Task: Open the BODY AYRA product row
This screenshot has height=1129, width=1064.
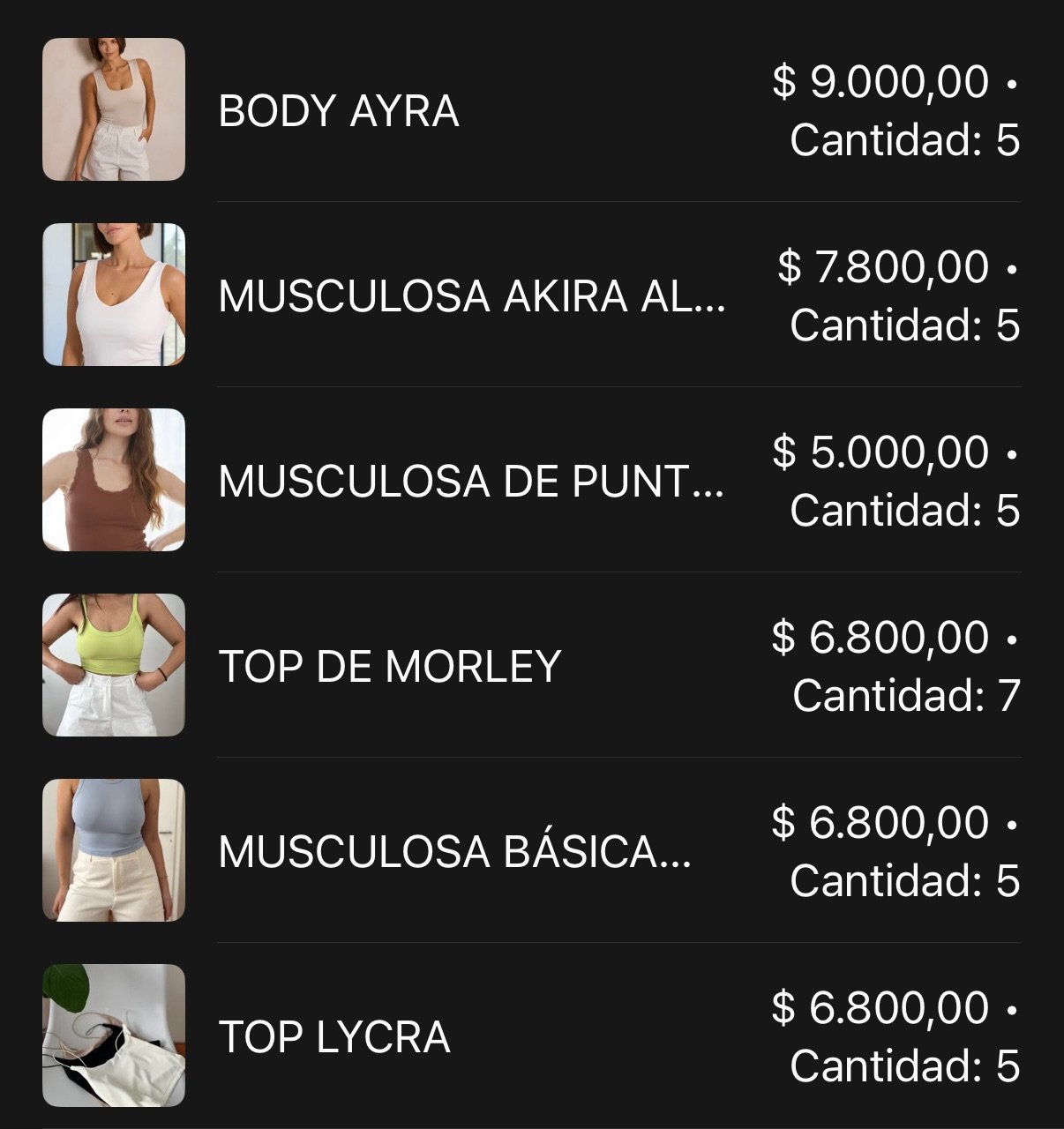Action: point(339,111)
